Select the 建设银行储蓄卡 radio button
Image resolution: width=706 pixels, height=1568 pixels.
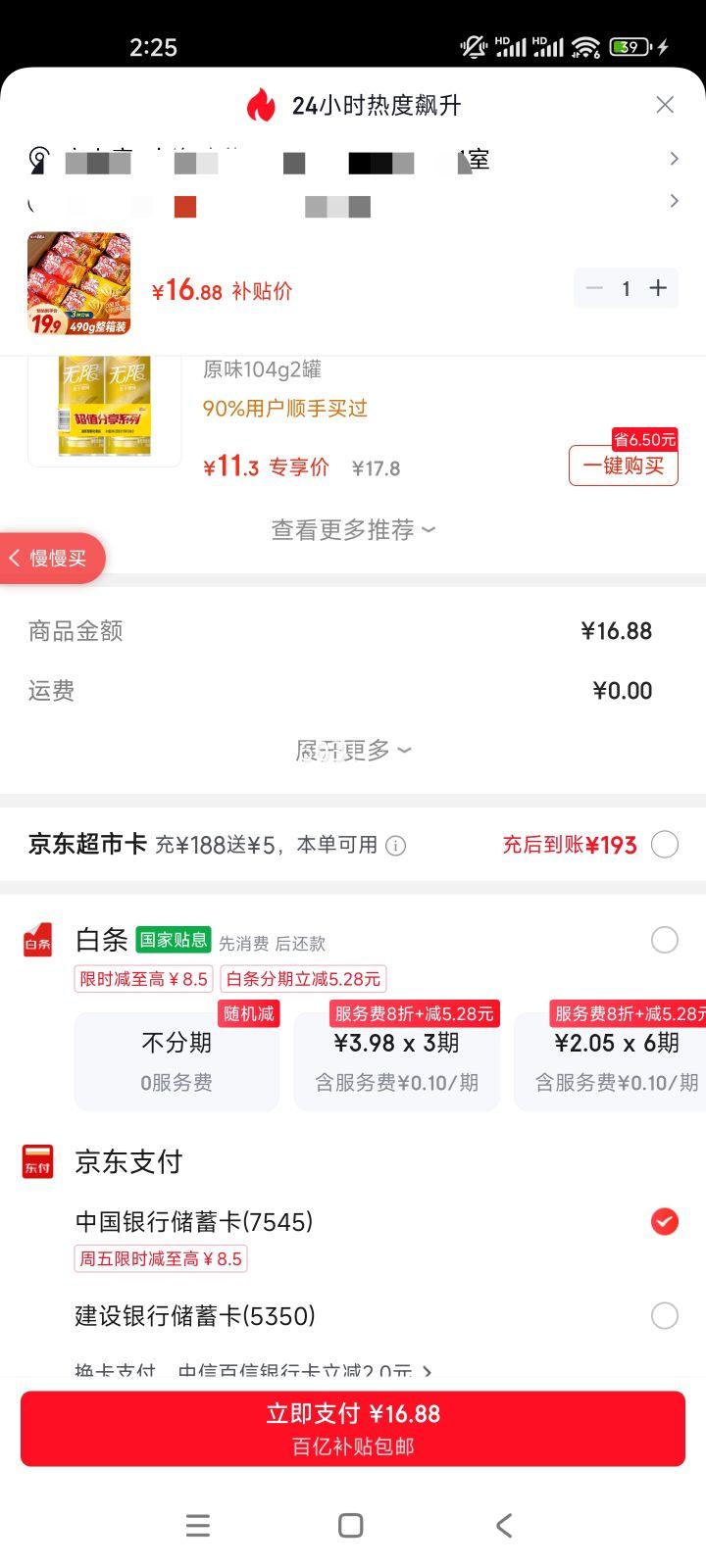[665, 1316]
